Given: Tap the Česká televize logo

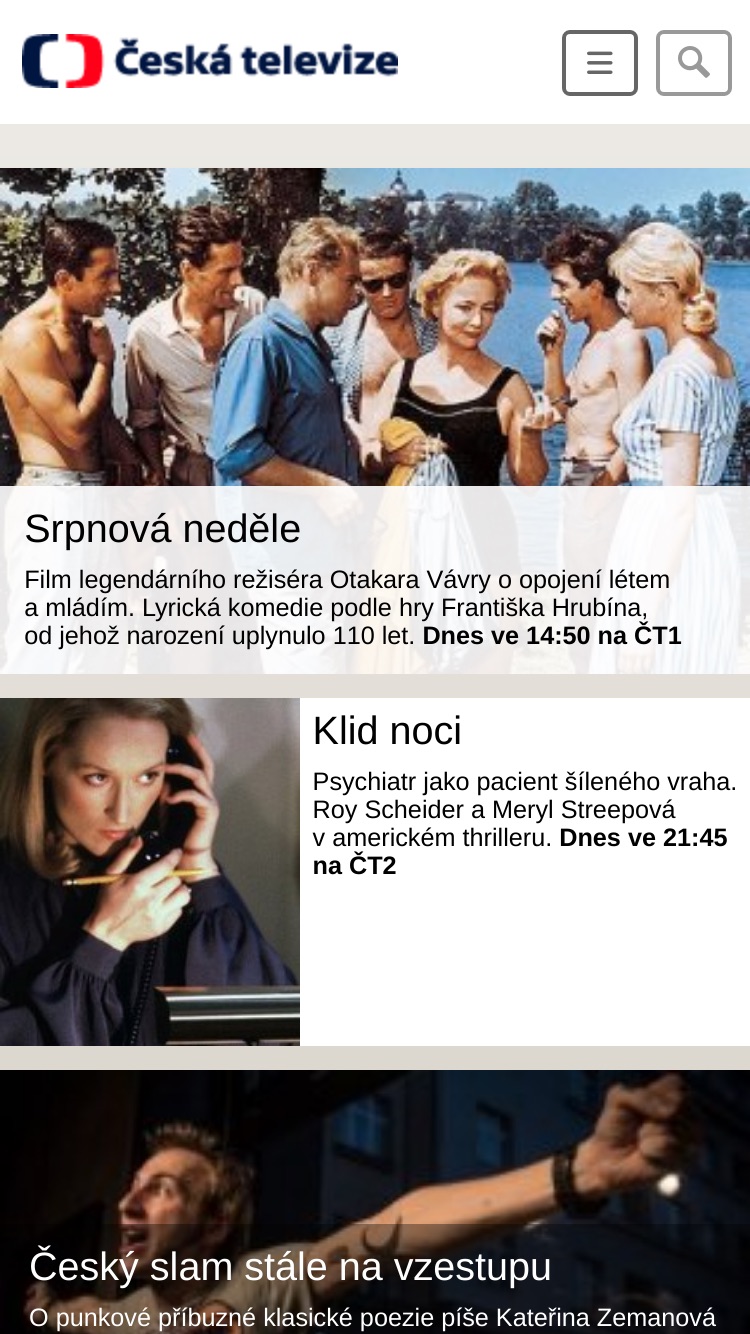Looking at the screenshot, I should [x=210, y=61].
